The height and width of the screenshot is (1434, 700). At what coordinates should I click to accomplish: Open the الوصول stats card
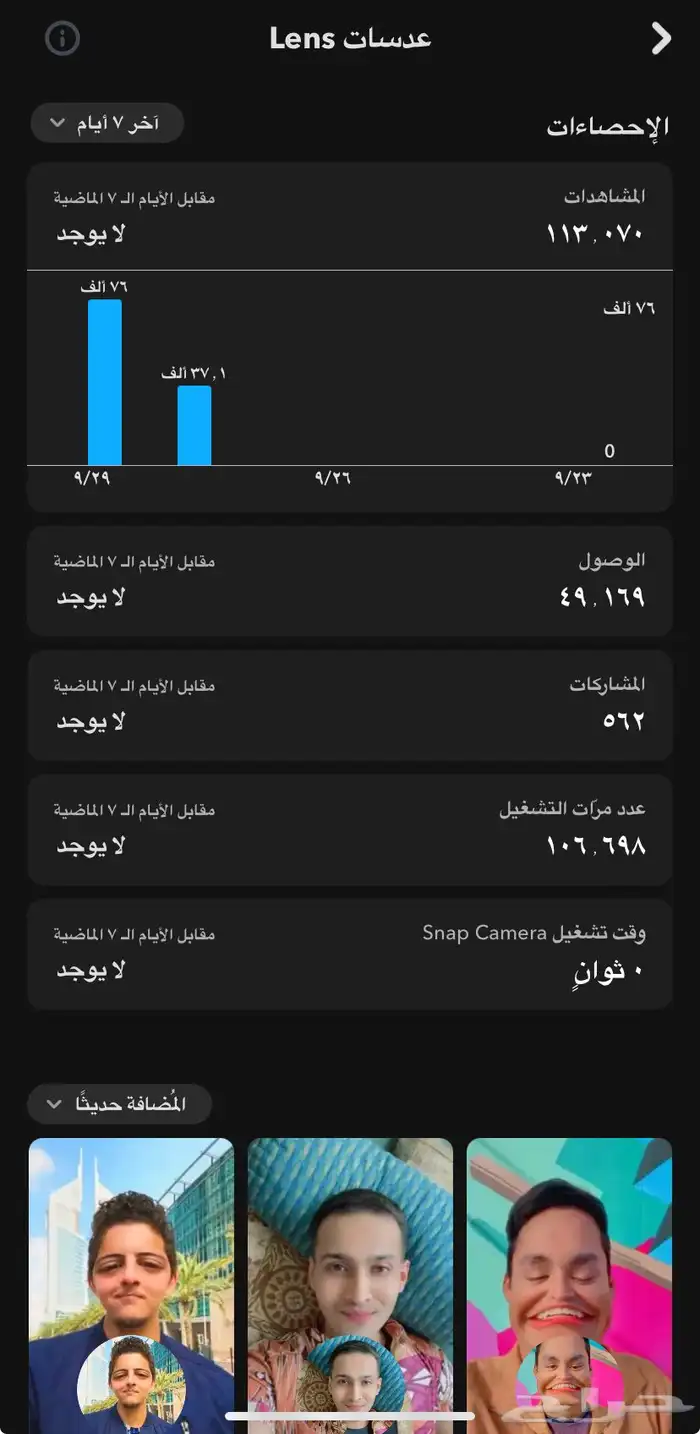pos(350,581)
